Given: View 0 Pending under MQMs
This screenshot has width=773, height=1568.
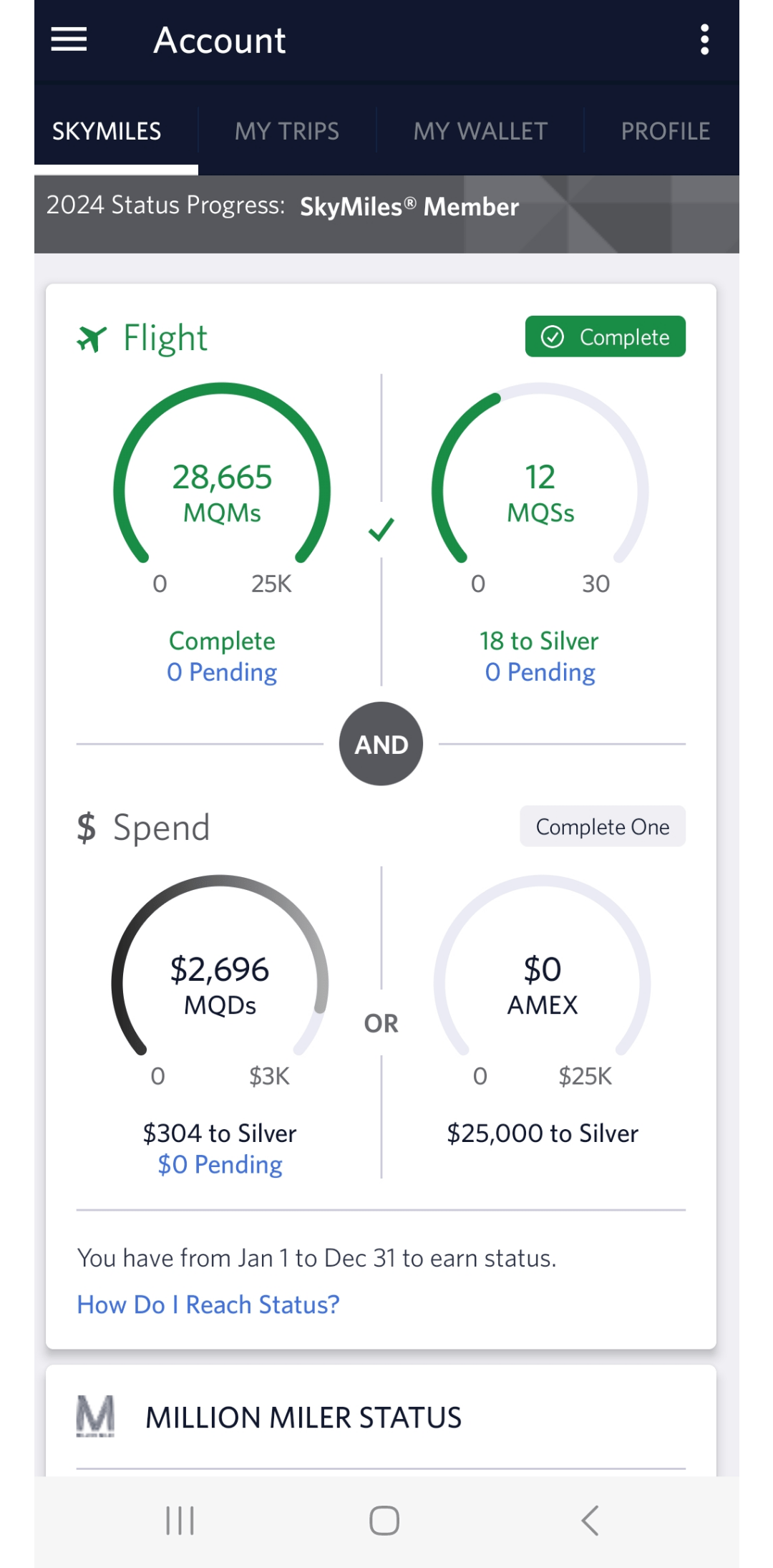Looking at the screenshot, I should click(222, 672).
